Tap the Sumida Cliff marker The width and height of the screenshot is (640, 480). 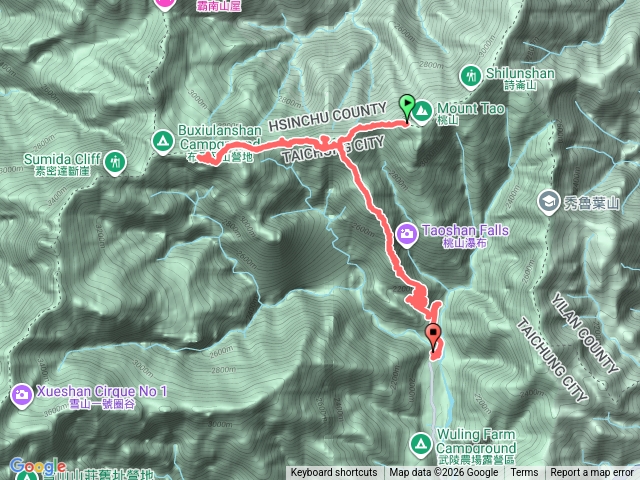(x=118, y=160)
